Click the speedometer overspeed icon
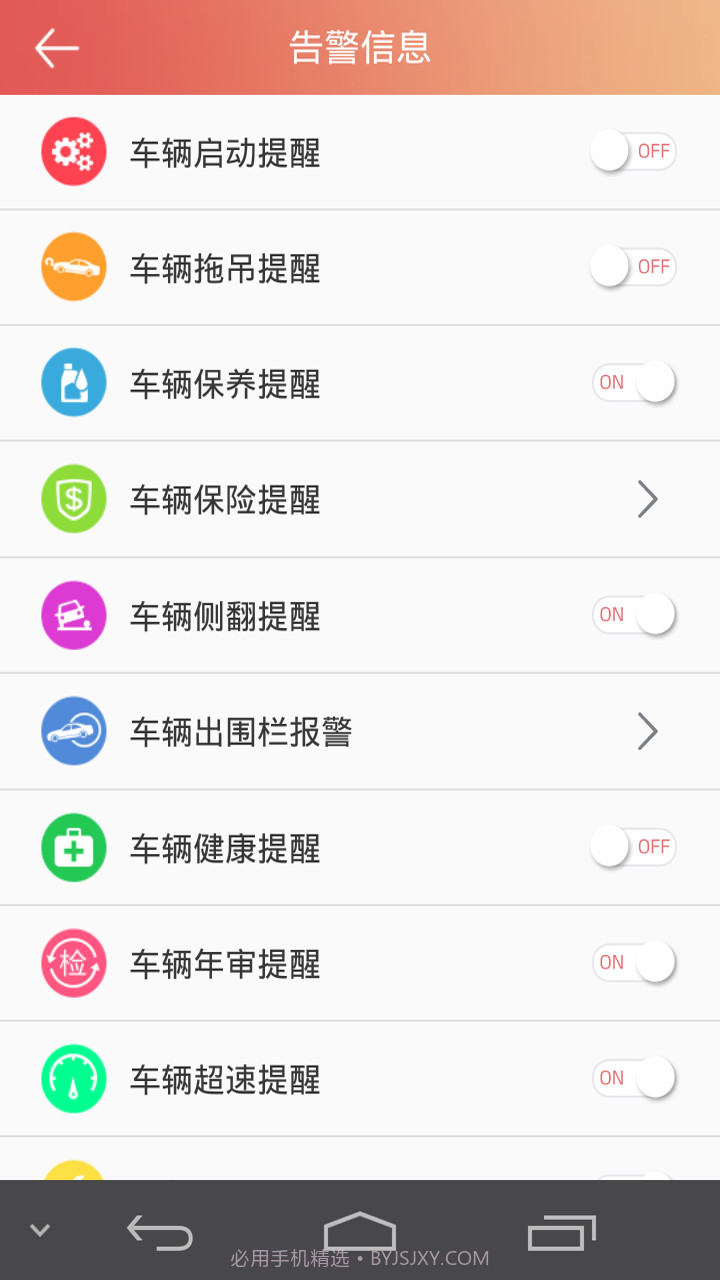This screenshot has height=1280, width=720. (x=73, y=1079)
